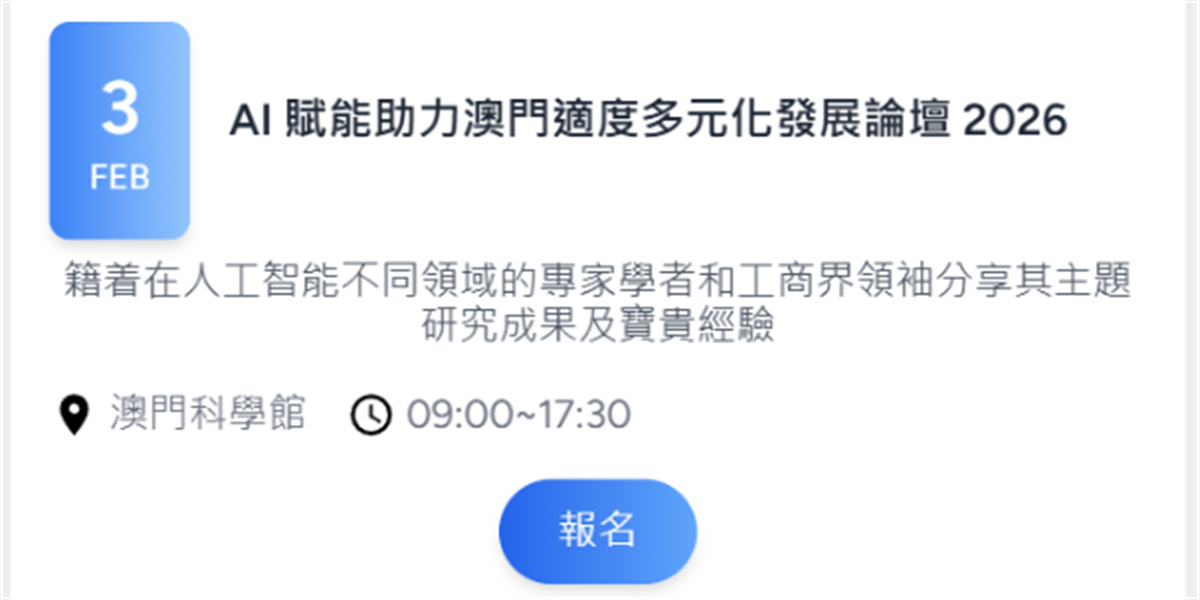The image size is (1200, 600).
Task: Open the AI 賦能助力澳門適度多元化發展論壇 2026 event card
Action: point(648,122)
